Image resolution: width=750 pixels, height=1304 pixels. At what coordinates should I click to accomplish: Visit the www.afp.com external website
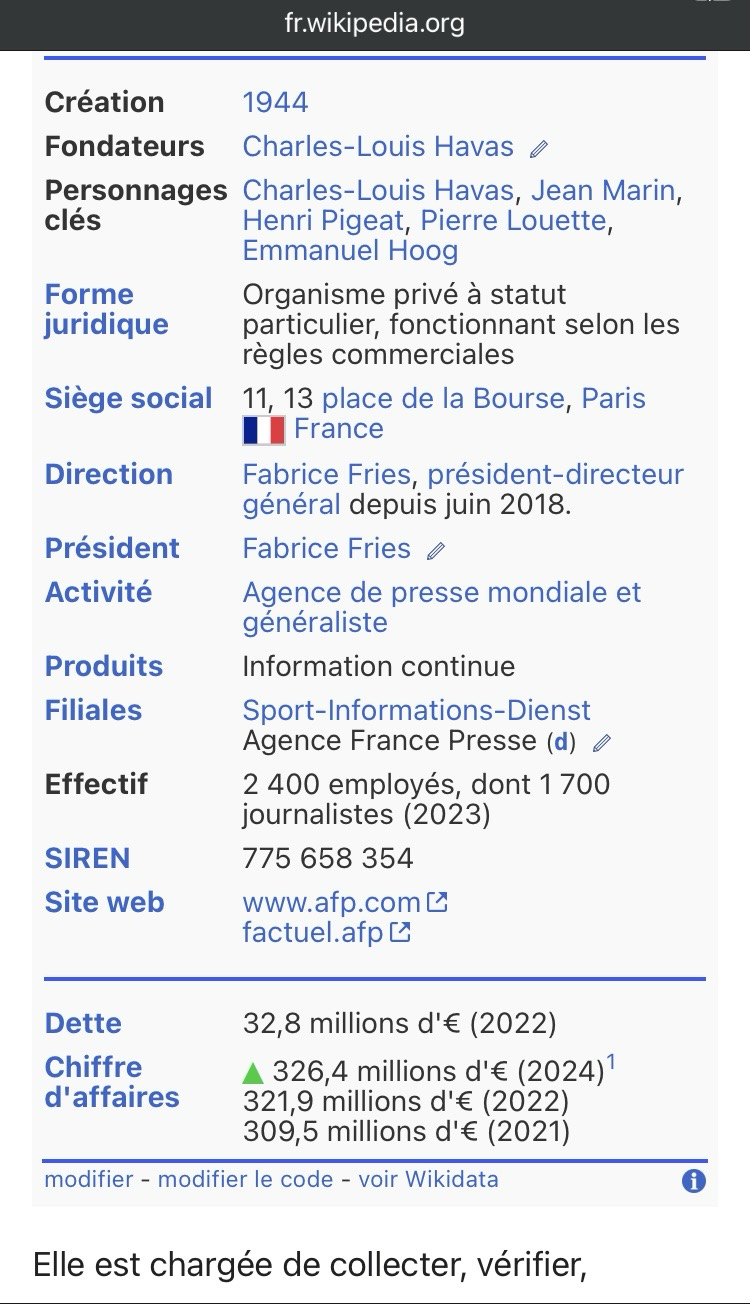(331, 902)
